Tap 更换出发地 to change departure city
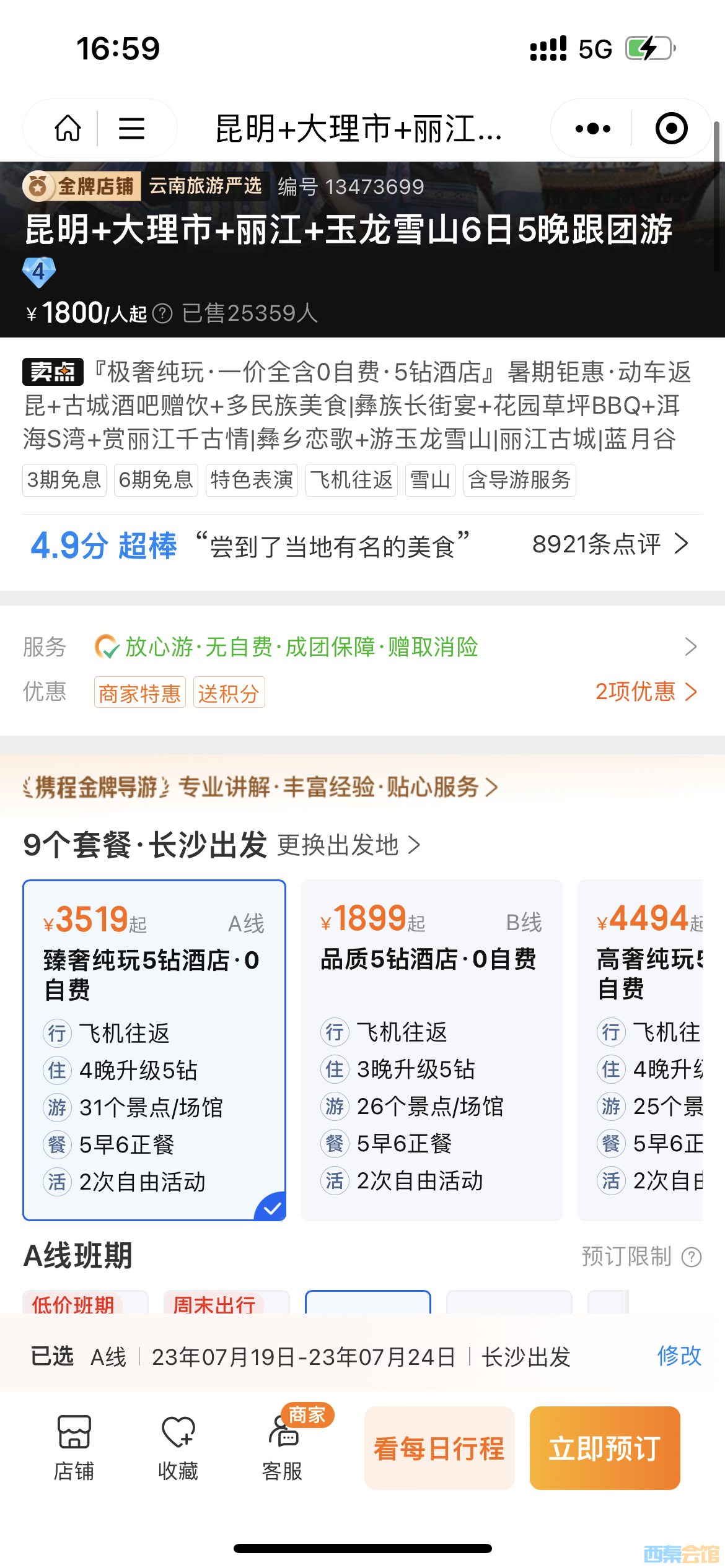Image resolution: width=725 pixels, height=1568 pixels. [x=348, y=845]
